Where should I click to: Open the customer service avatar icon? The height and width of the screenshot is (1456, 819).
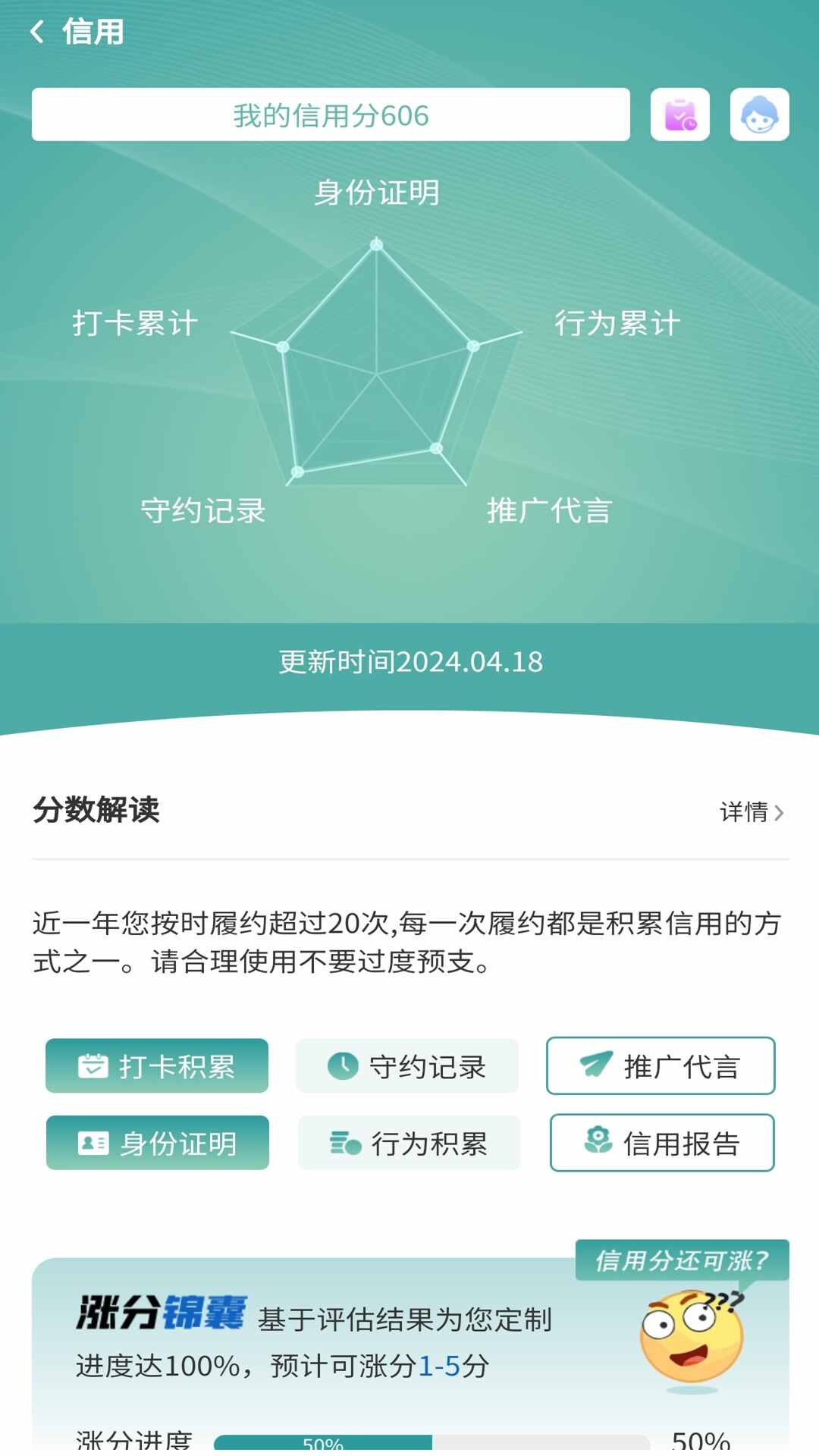(x=759, y=115)
